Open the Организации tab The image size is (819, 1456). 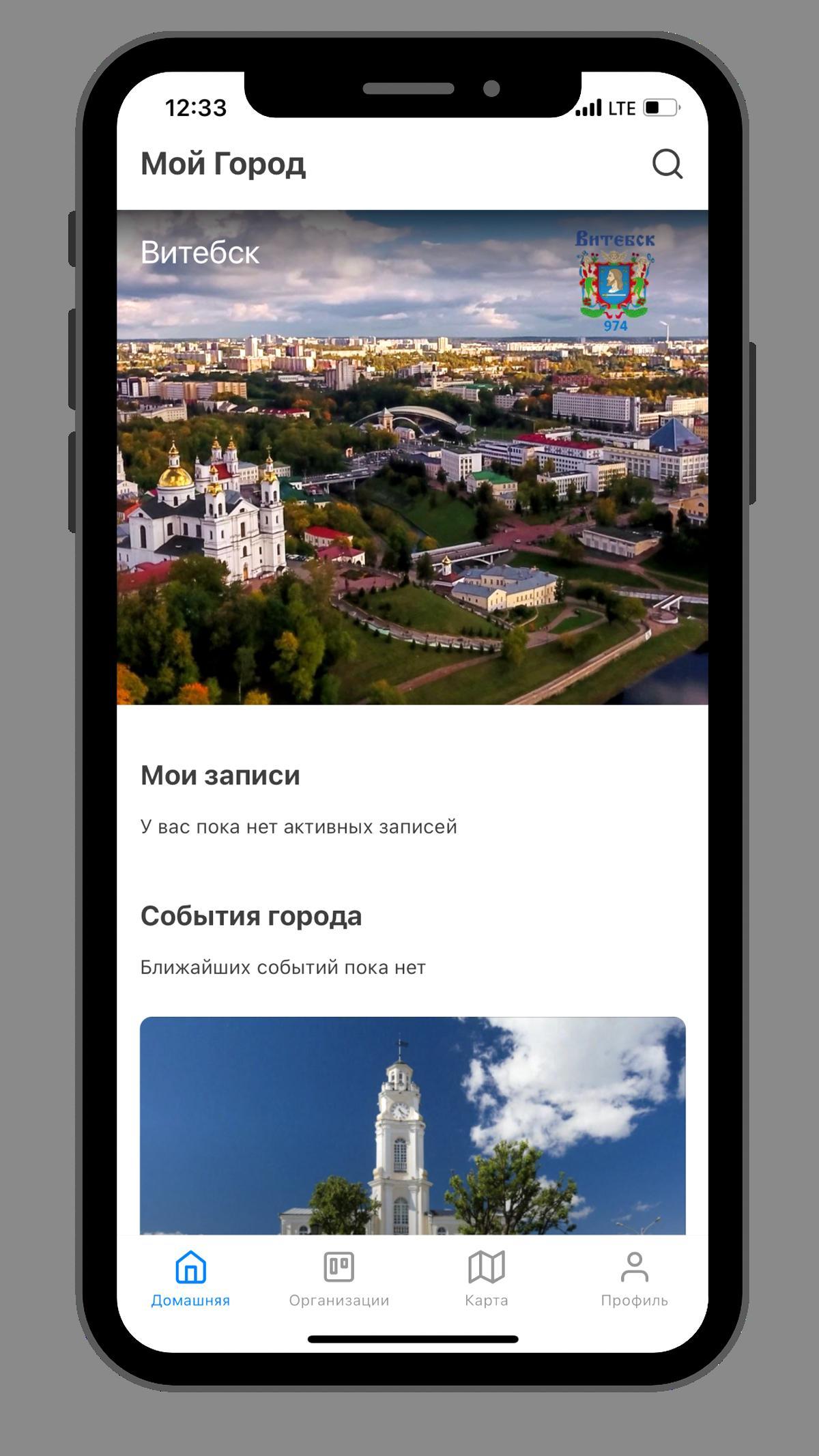[x=339, y=1279]
